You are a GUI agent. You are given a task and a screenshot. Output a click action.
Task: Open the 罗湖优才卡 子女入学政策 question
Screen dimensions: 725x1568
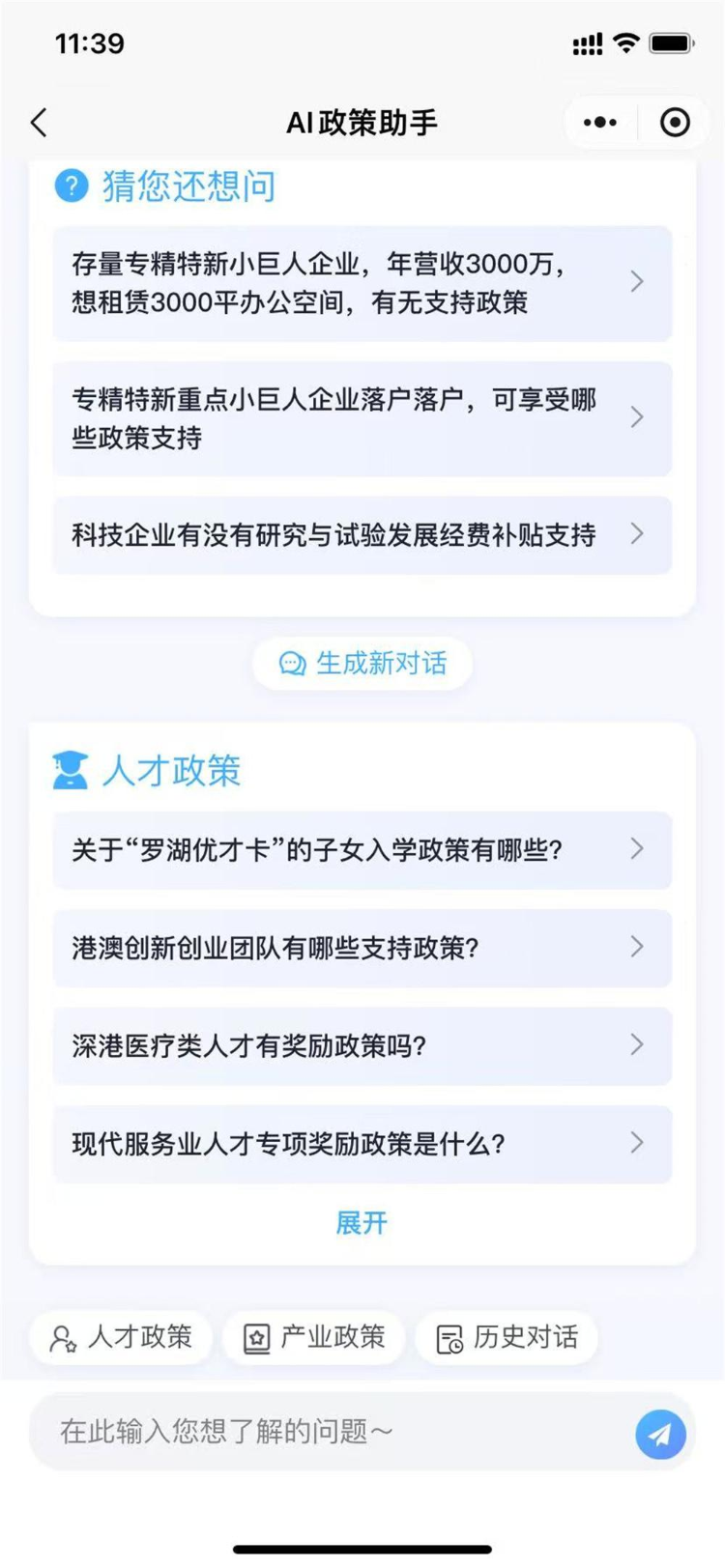coord(362,850)
